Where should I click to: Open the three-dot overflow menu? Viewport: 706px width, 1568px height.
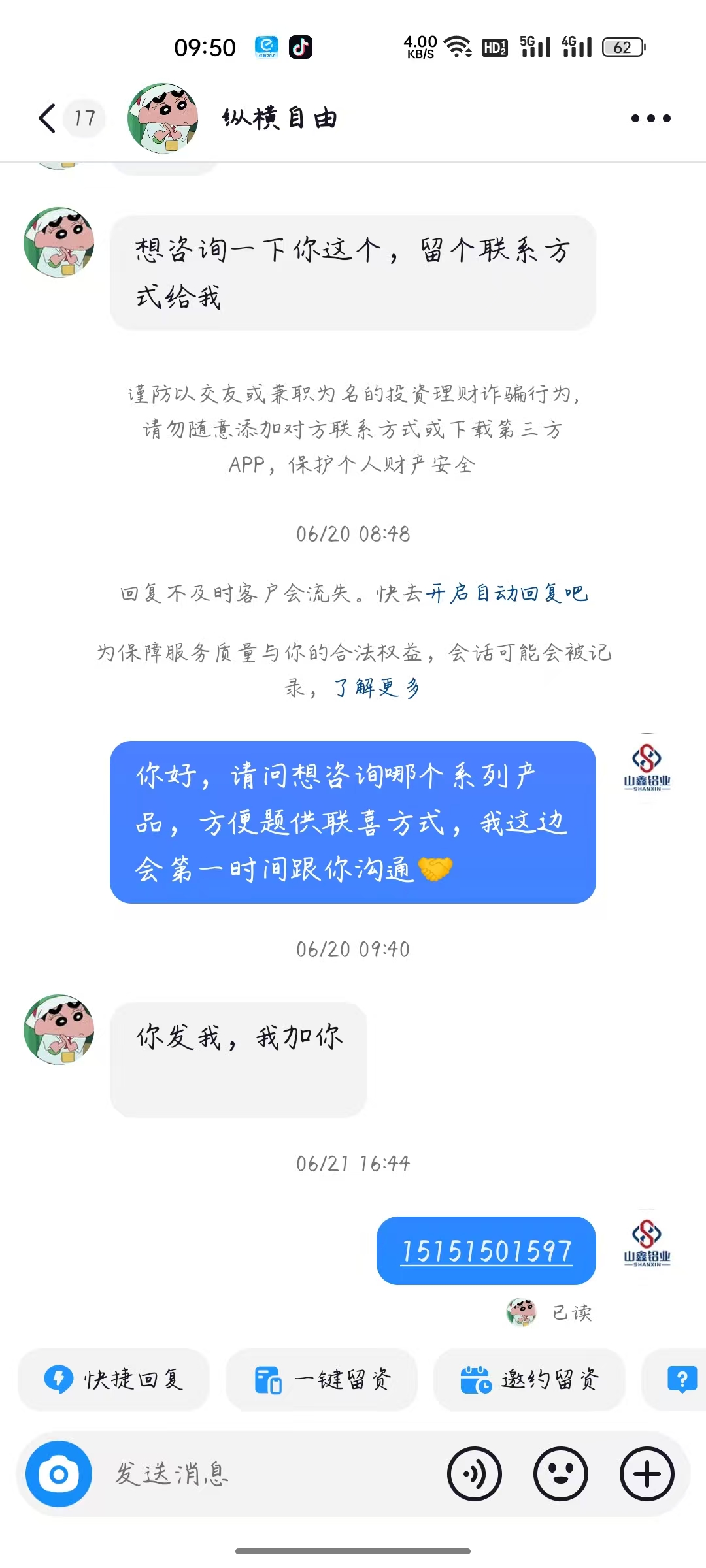[650, 118]
